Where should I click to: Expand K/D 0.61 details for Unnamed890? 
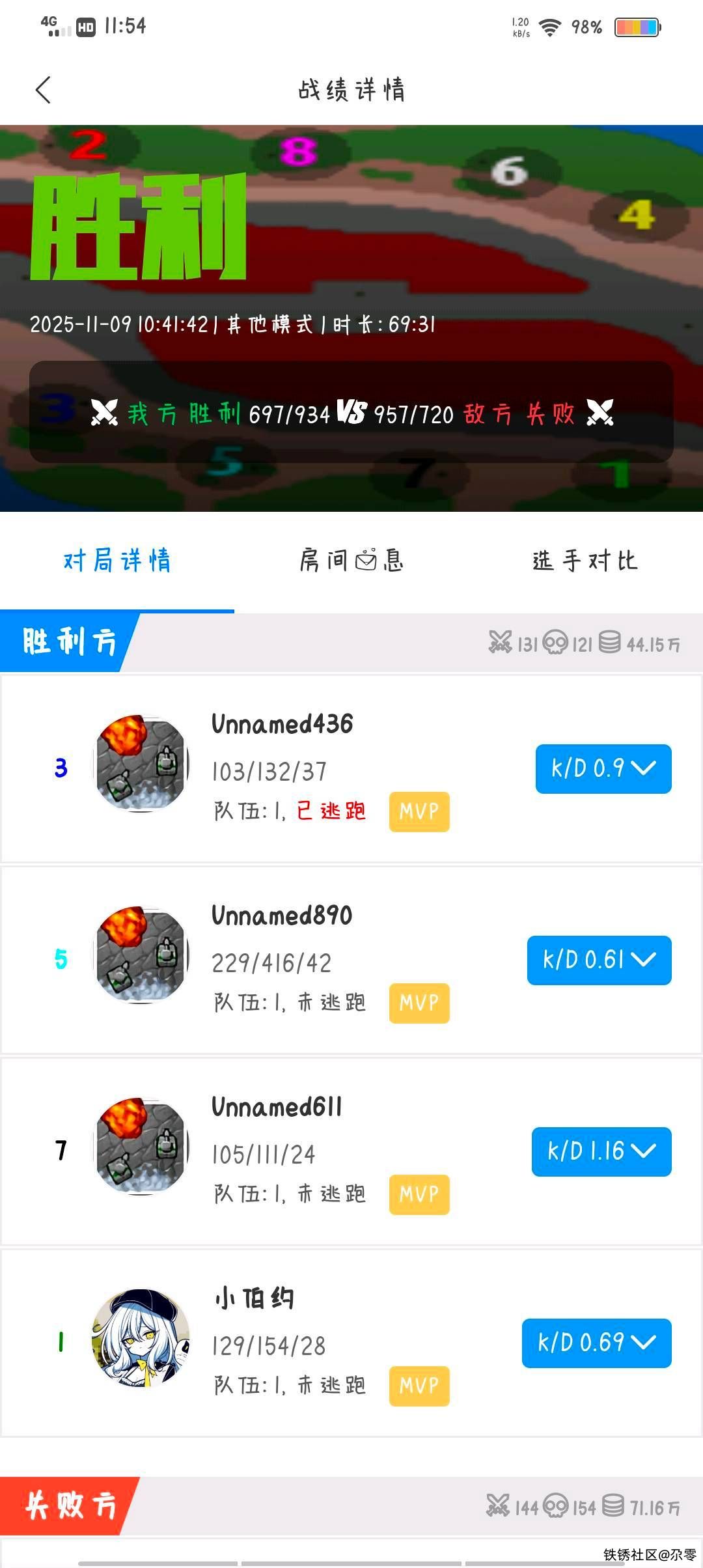[x=599, y=960]
